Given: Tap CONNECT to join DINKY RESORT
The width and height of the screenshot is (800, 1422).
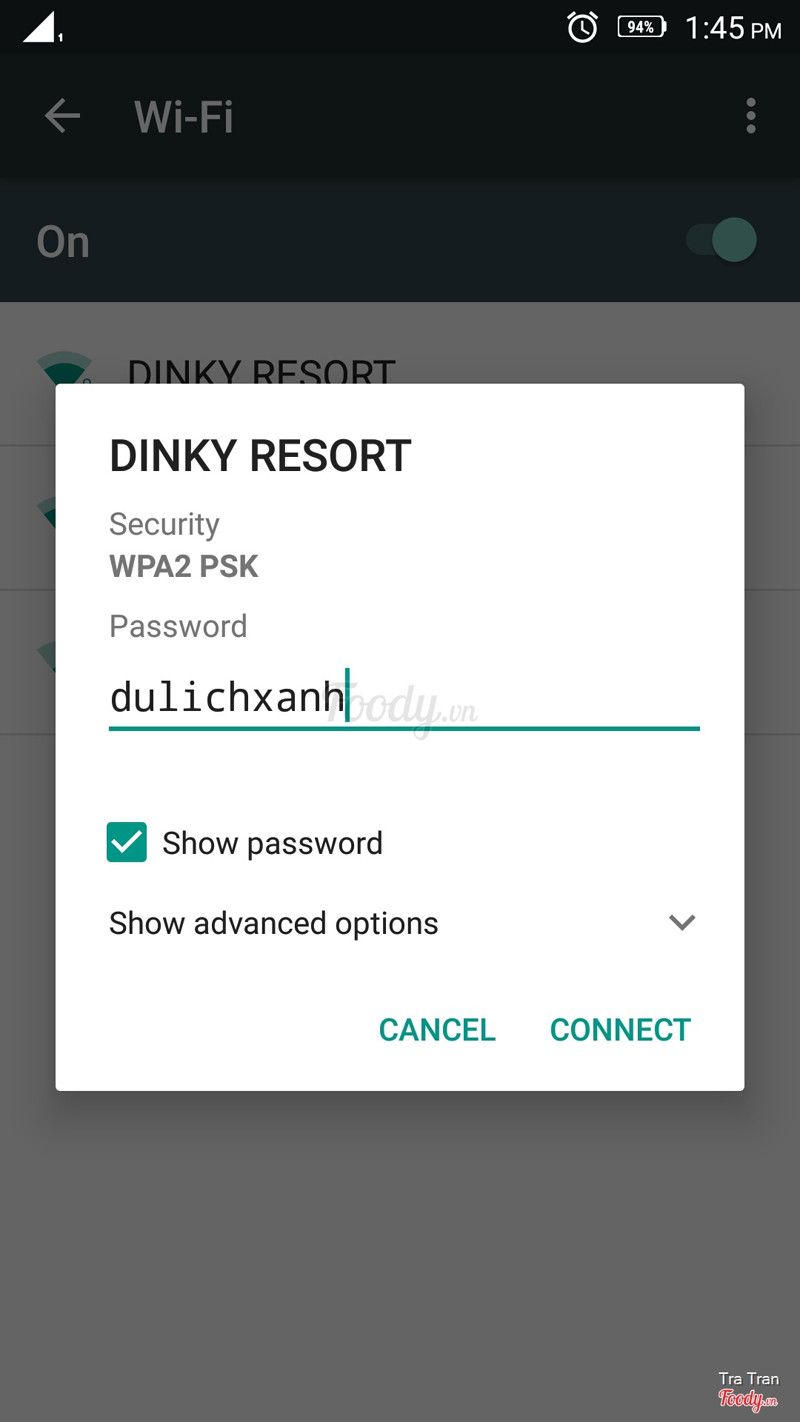Looking at the screenshot, I should click(x=620, y=1029).
